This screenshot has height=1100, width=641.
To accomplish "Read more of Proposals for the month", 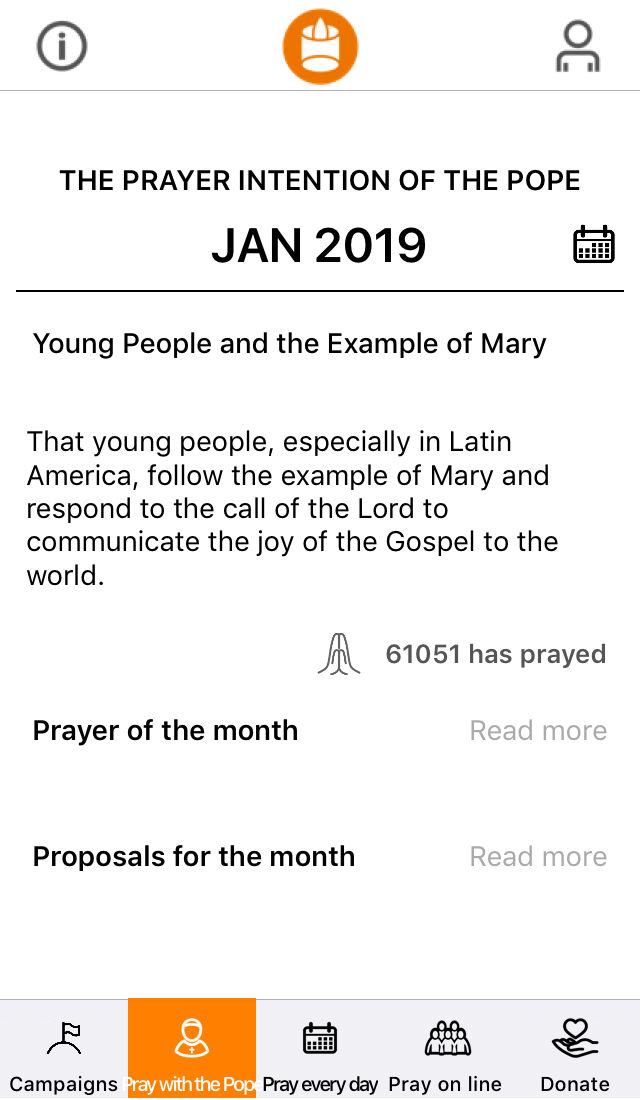I will [x=538, y=857].
